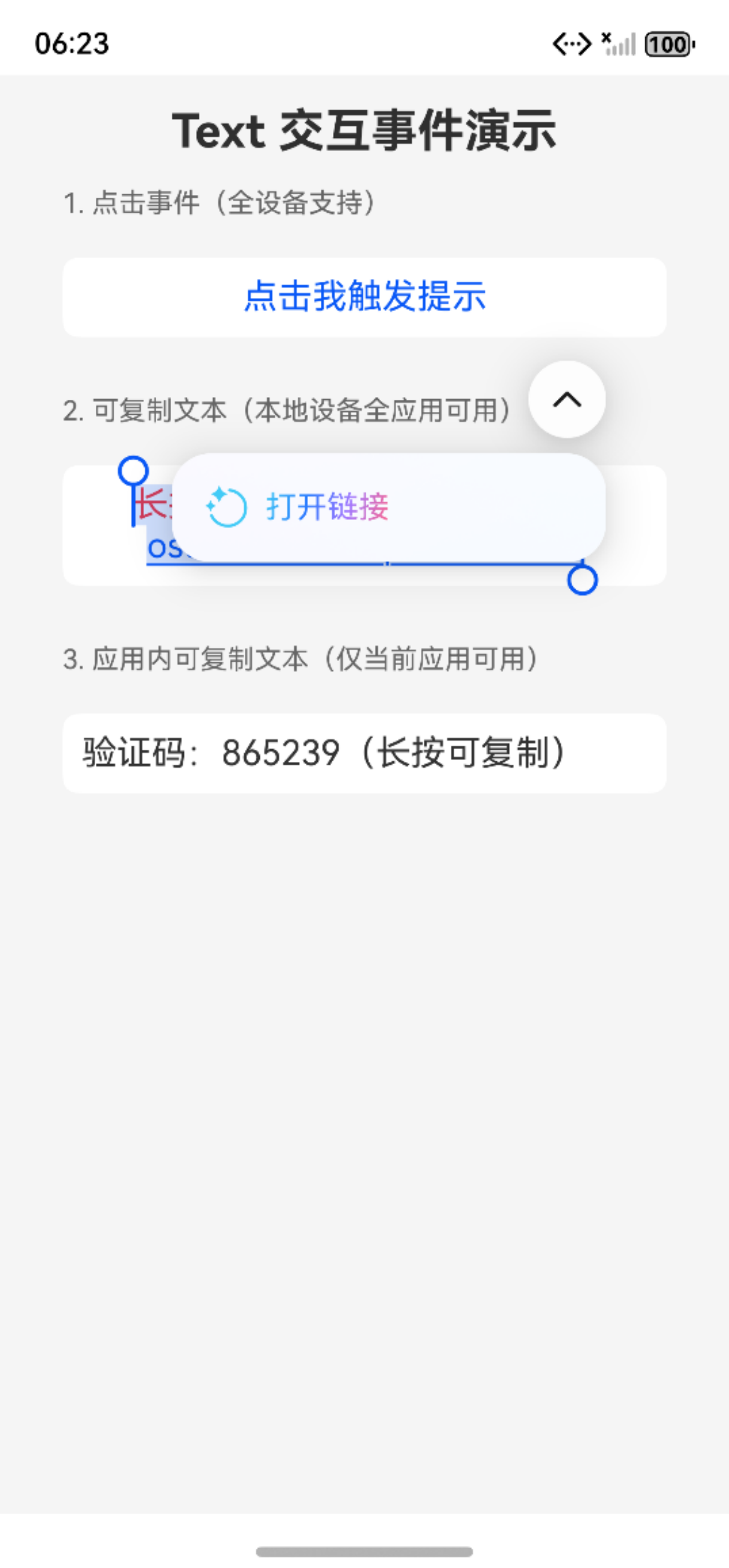Tap the title Text 交互事件演示
Screen dimensions: 729x1568
click(x=364, y=131)
